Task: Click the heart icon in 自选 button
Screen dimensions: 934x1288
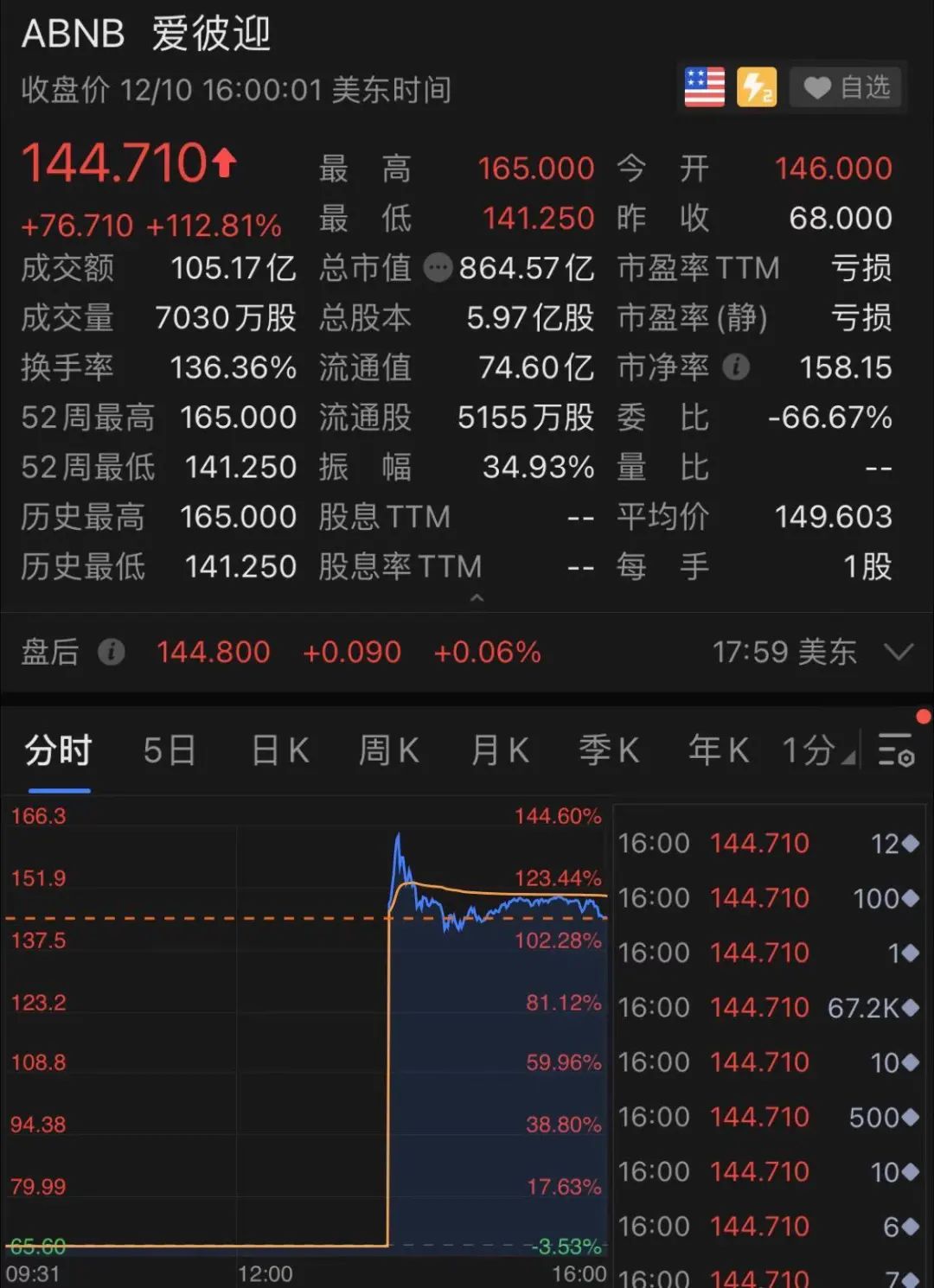Action: point(816,86)
